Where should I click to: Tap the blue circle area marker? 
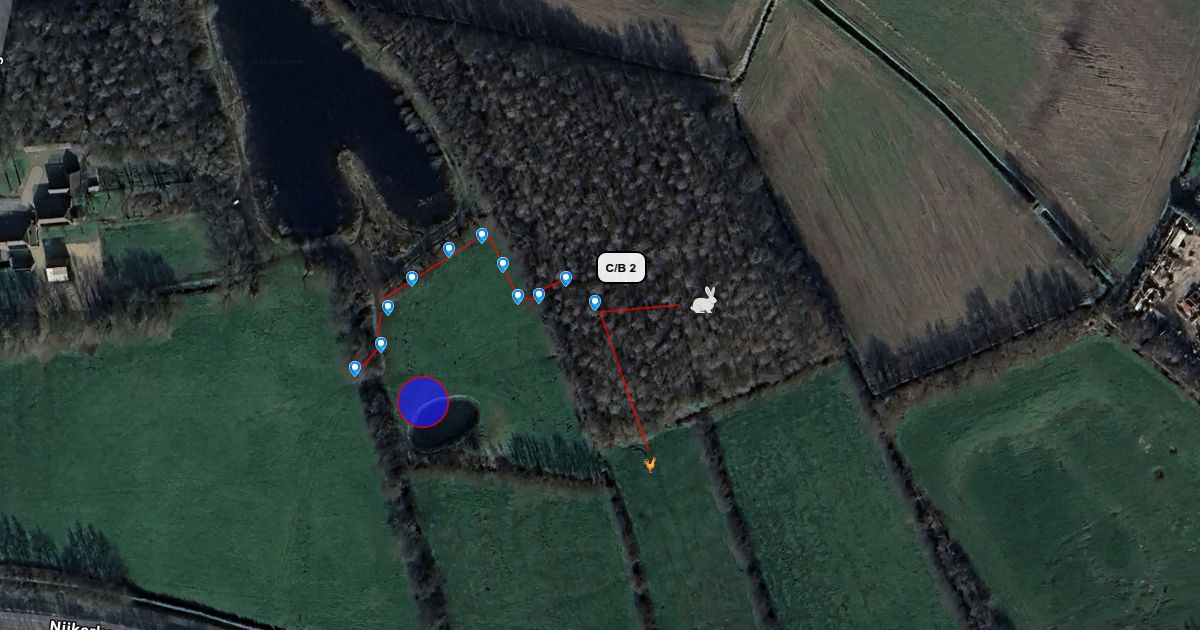coord(422,402)
